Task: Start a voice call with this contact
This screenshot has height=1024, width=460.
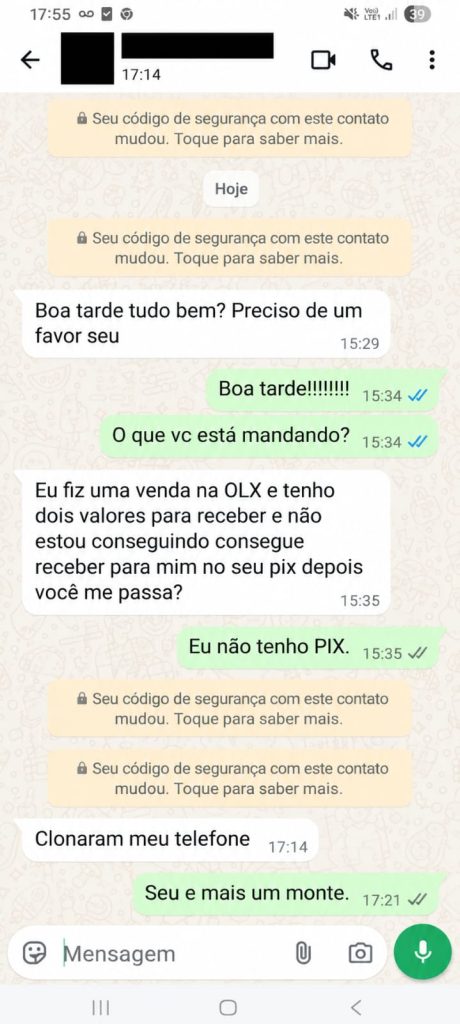Action: 381,60
